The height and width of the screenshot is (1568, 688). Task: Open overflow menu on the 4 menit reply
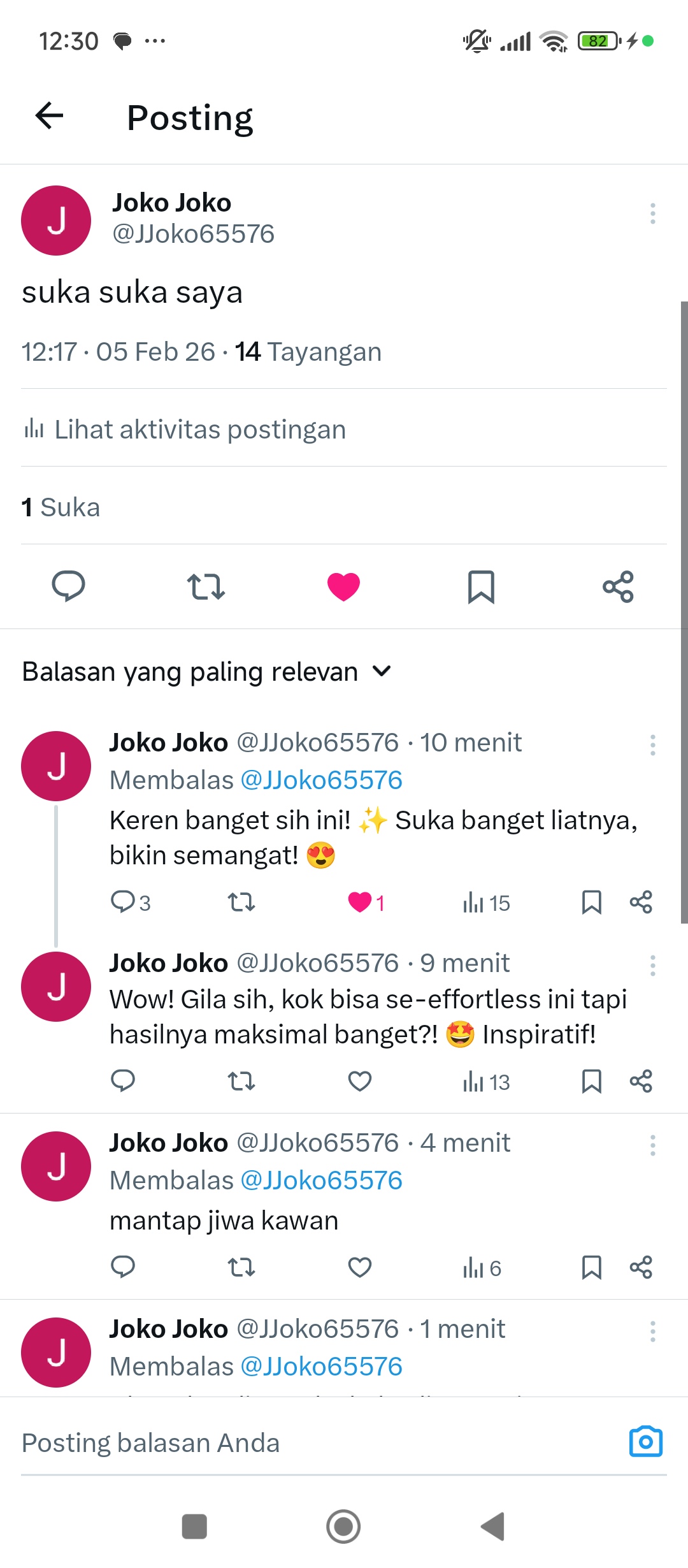[x=652, y=1145]
